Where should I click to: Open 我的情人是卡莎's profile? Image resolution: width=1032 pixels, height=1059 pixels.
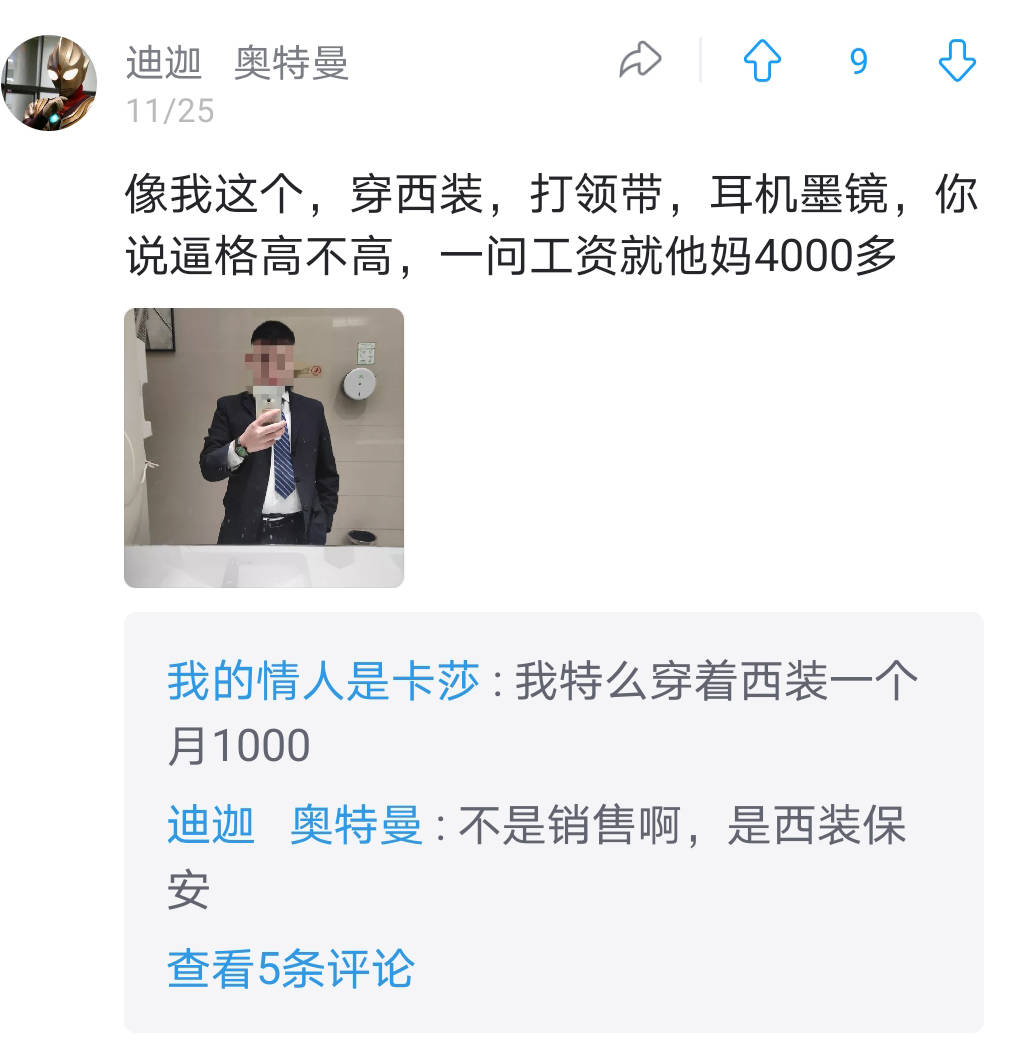(322, 683)
